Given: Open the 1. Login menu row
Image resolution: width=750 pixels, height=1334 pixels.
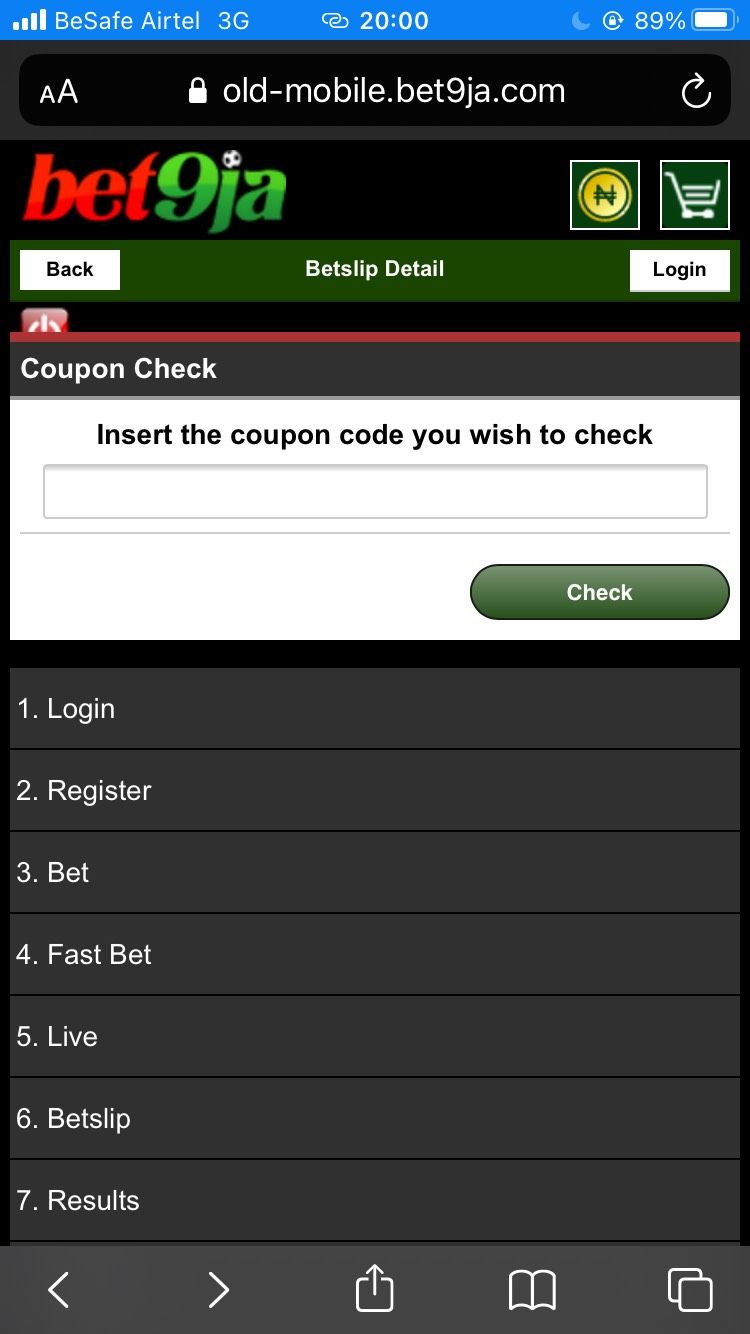Looking at the screenshot, I should coord(375,708).
